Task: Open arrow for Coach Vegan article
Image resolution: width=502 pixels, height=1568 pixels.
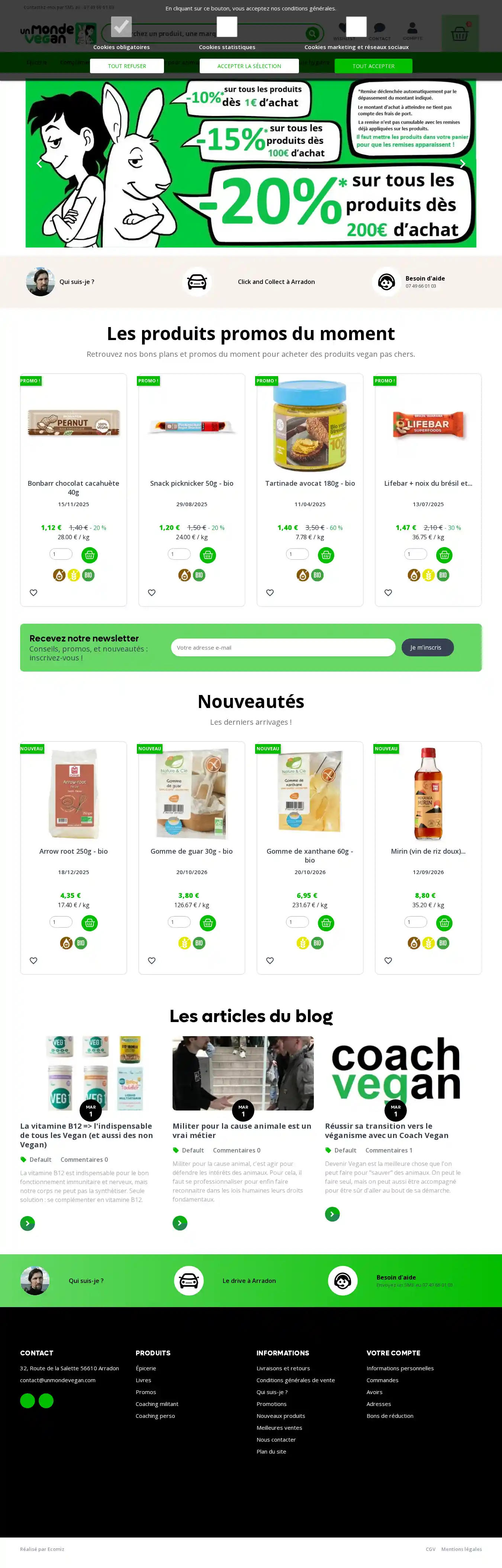Action: (332, 1214)
